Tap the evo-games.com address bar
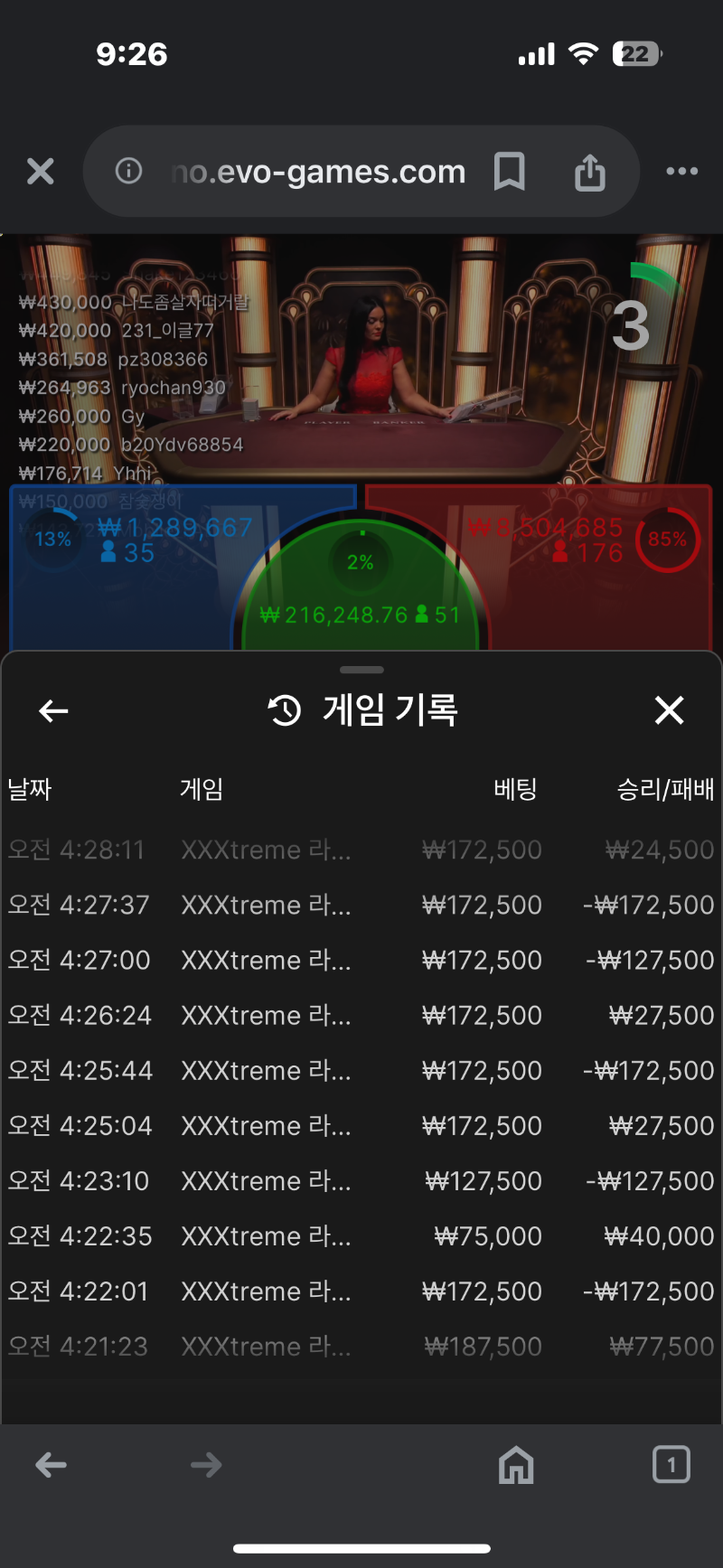The height and width of the screenshot is (1568, 723). point(316,171)
